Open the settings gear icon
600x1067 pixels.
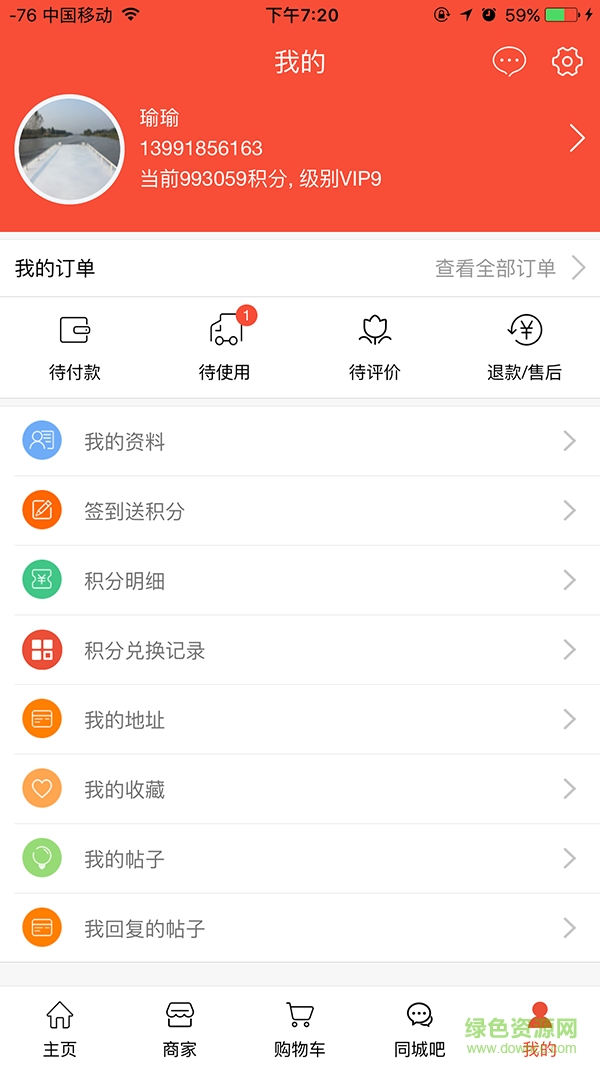coord(567,62)
